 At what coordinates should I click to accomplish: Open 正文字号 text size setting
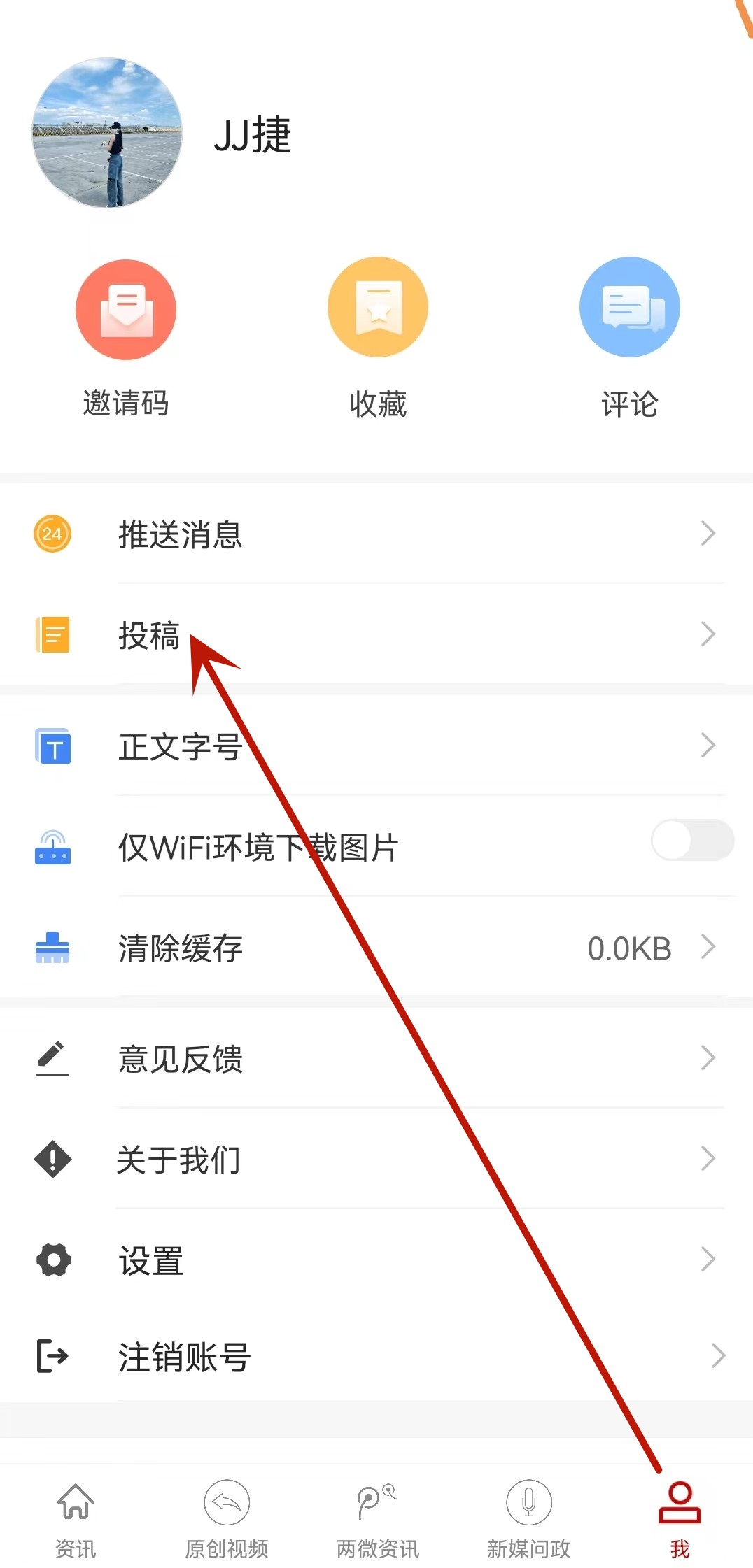376,746
